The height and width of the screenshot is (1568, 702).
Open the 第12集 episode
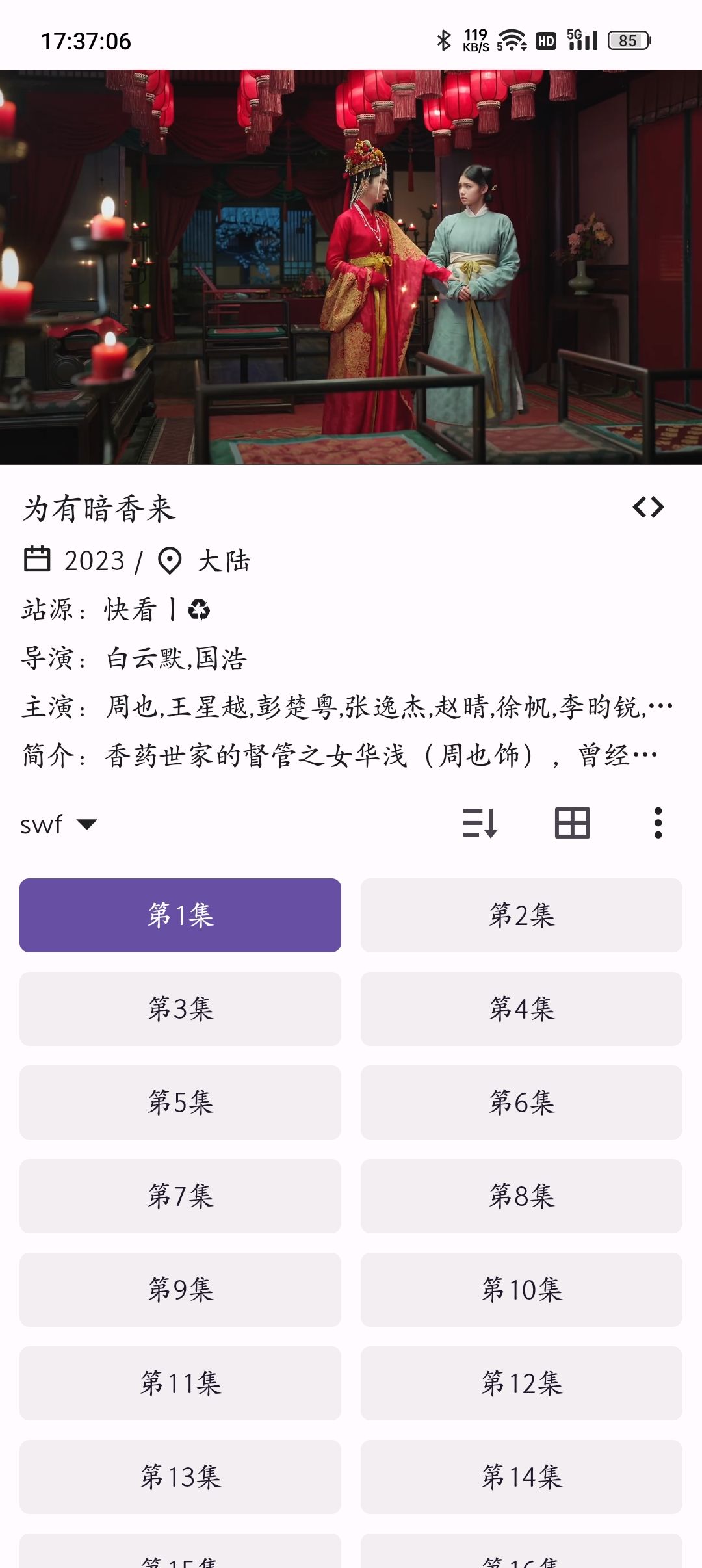[x=521, y=1383]
